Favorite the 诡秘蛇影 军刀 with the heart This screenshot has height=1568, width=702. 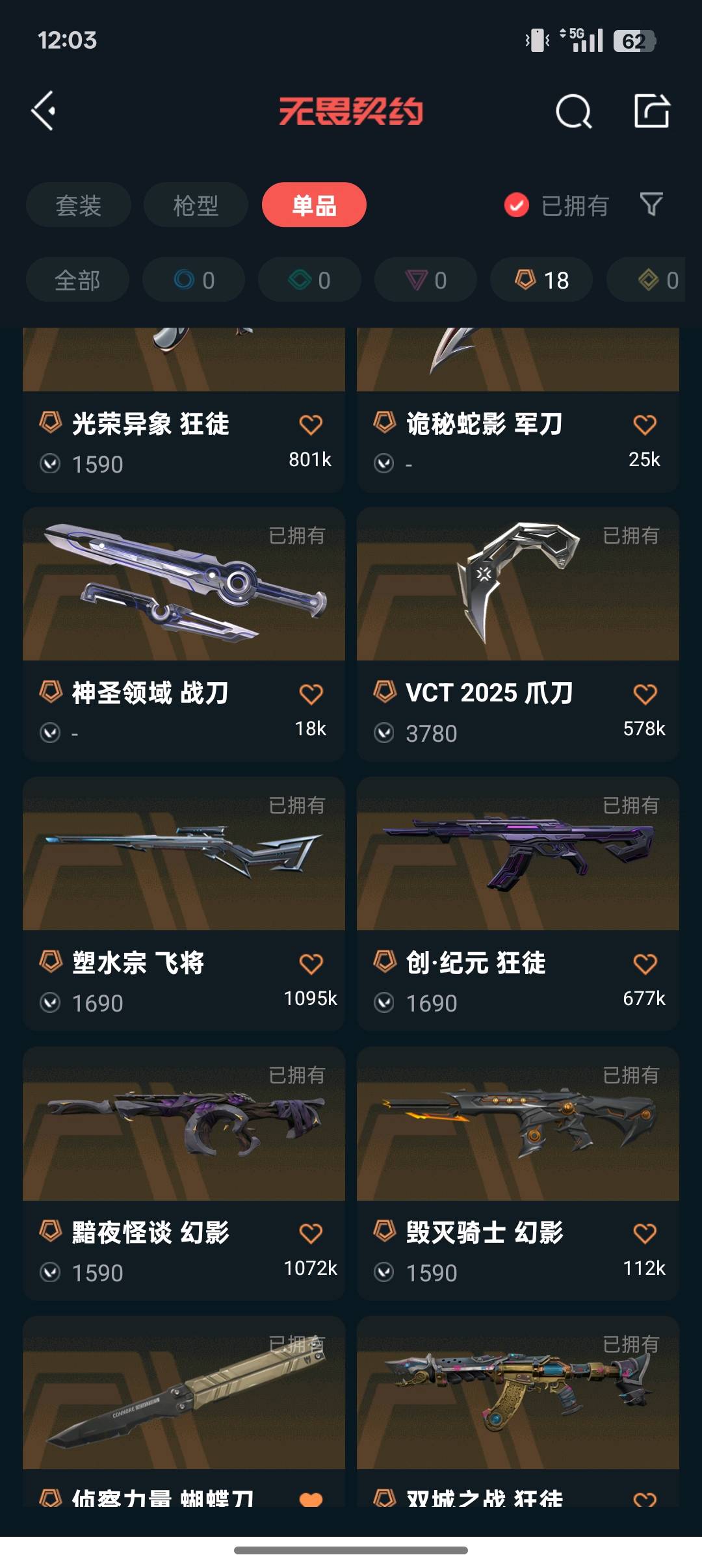click(x=645, y=425)
